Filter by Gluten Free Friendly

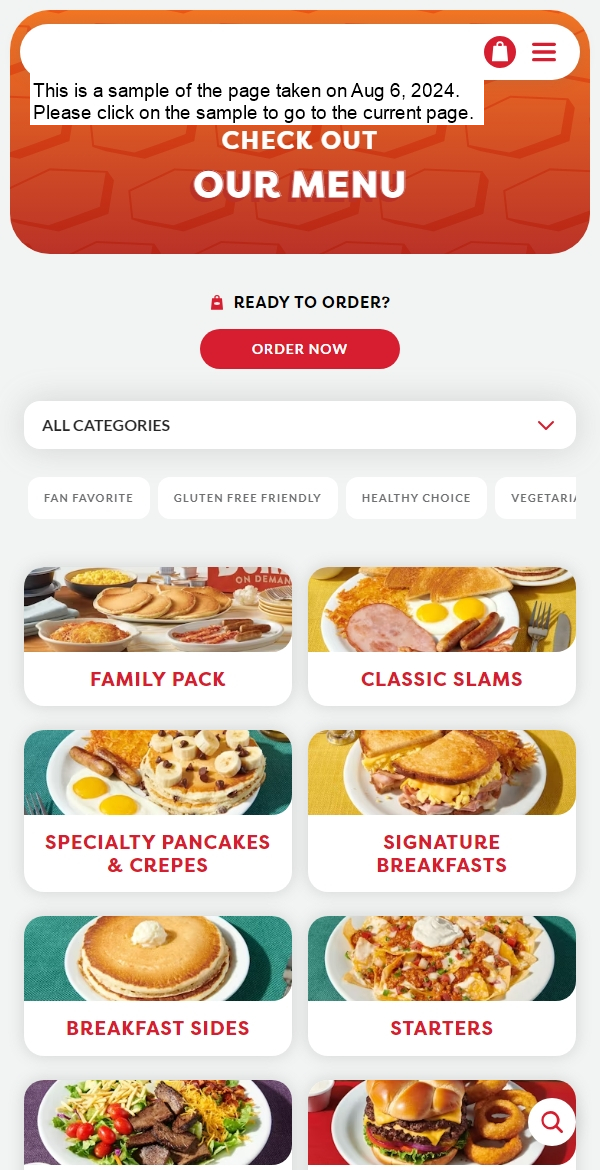pos(247,498)
